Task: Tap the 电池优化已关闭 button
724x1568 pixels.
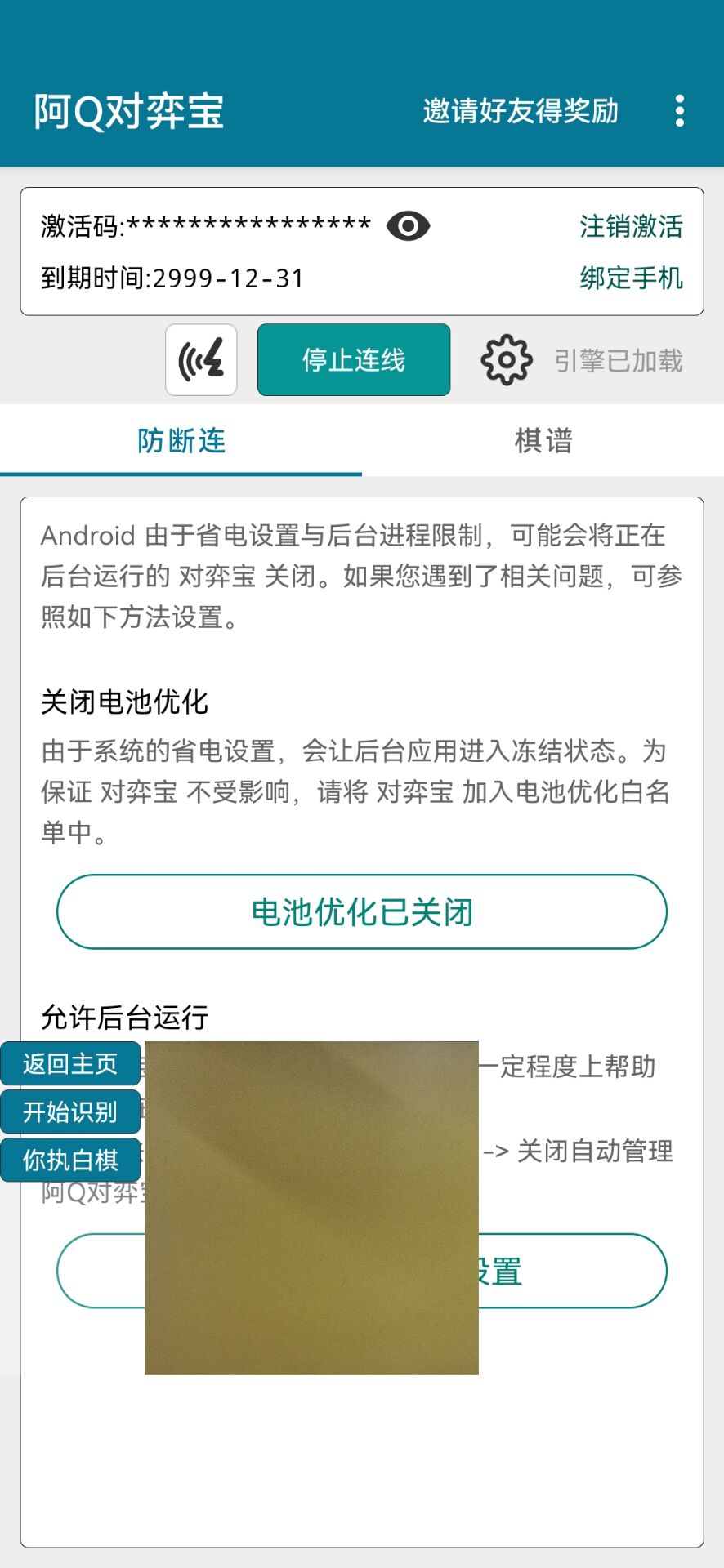Action: (x=361, y=911)
